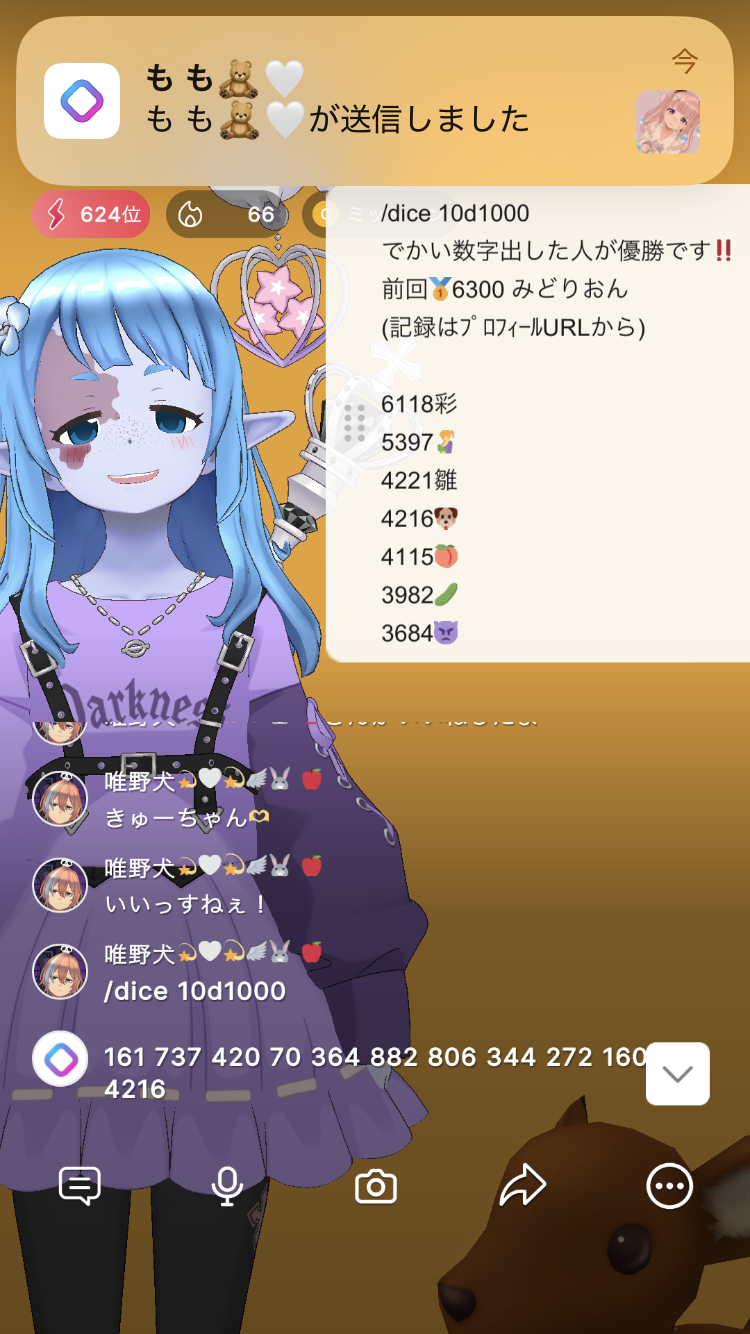
Task: Open the more options menu
Action: coord(669,1187)
